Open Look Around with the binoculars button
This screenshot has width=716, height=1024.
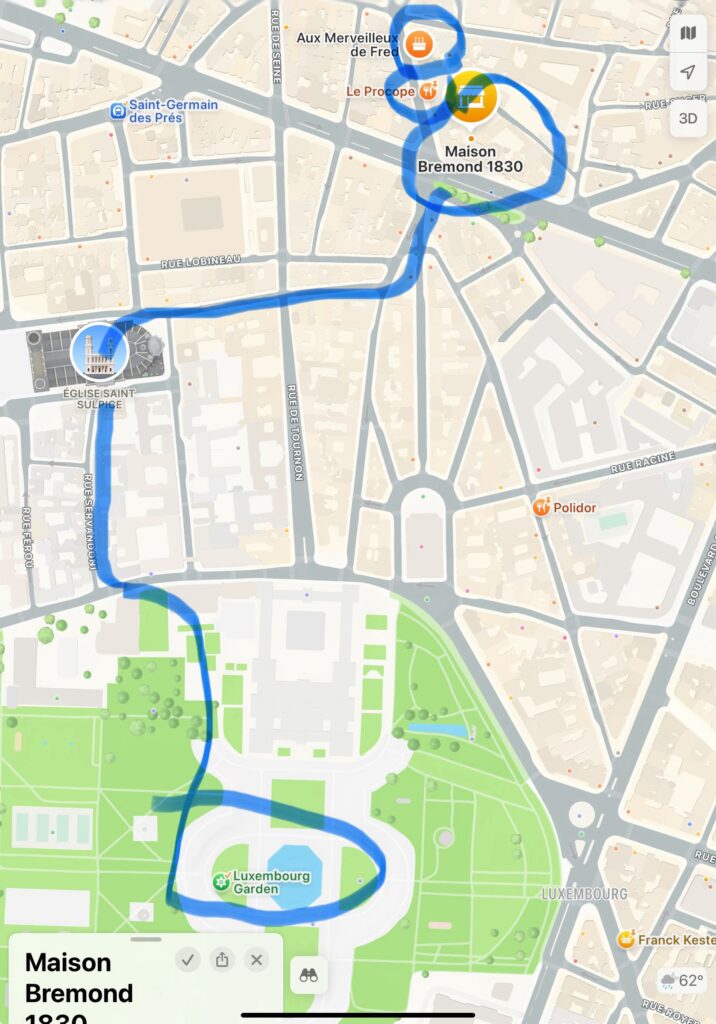pos(308,976)
